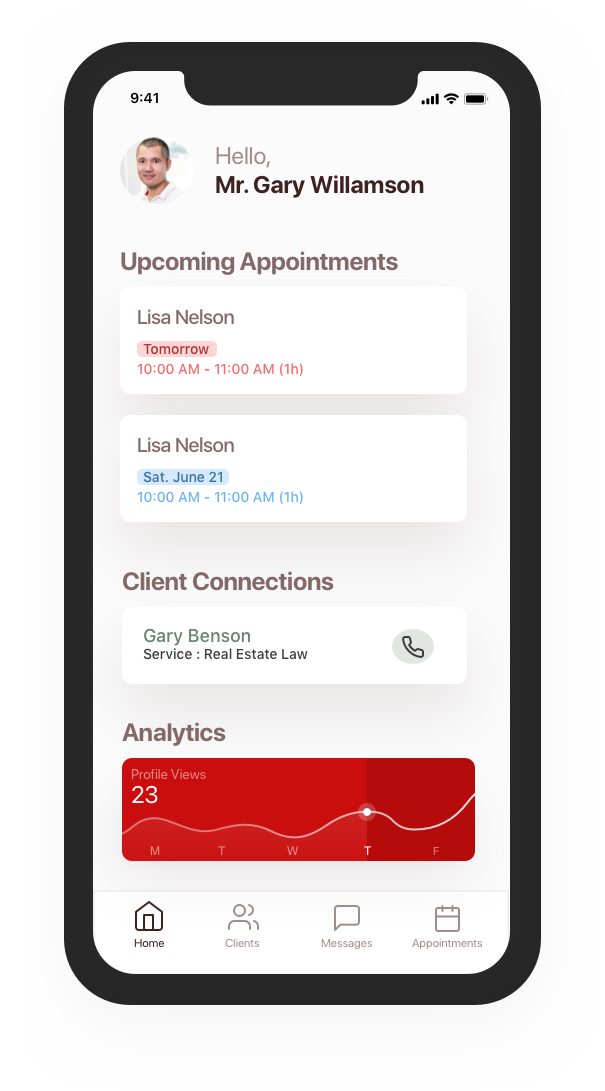
Task: Go to the Home tab
Action: coord(149,925)
